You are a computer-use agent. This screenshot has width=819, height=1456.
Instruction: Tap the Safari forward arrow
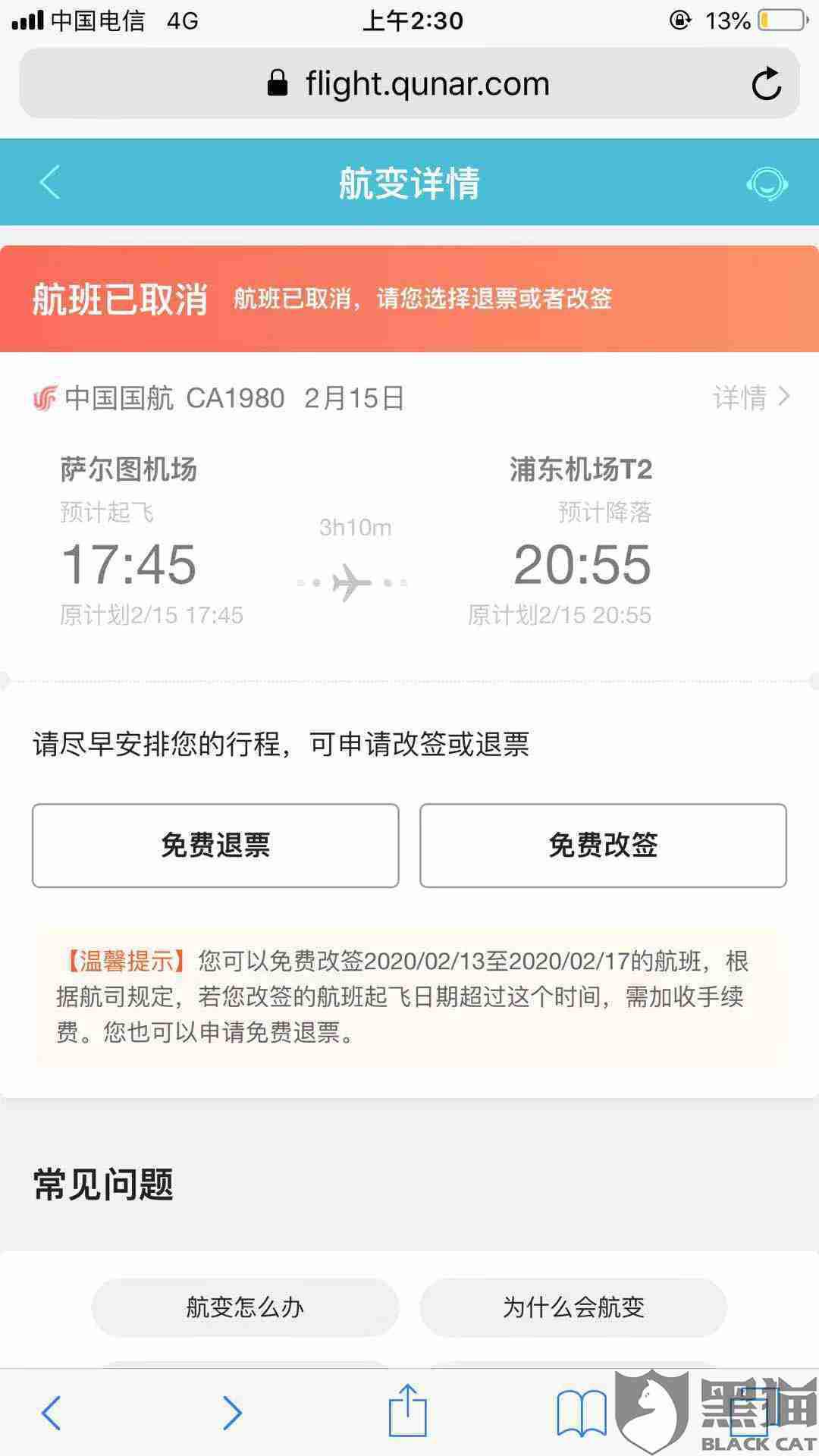(x=232, y=1413)
